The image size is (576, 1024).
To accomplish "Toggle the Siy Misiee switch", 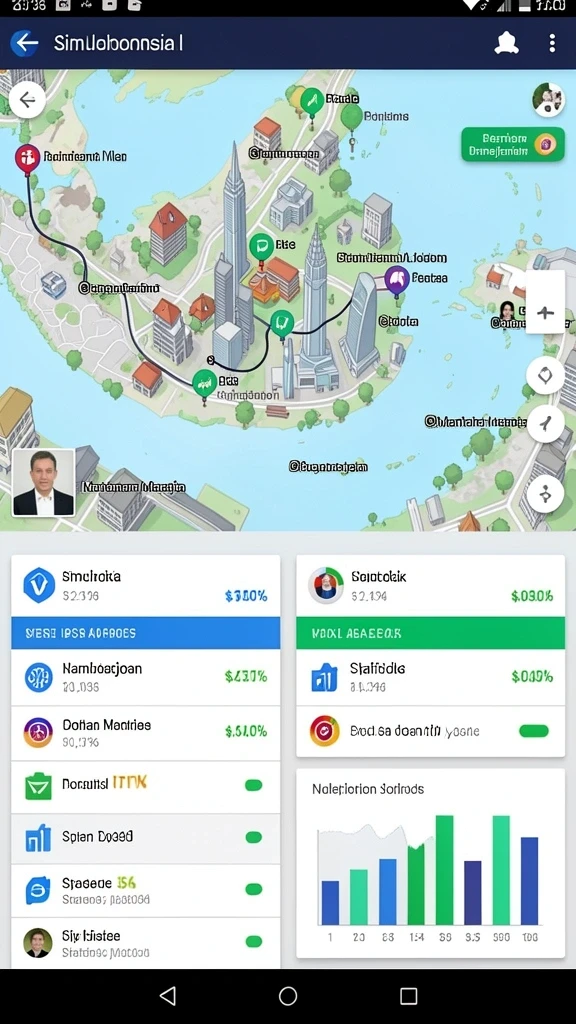I will tap(253, 941).
